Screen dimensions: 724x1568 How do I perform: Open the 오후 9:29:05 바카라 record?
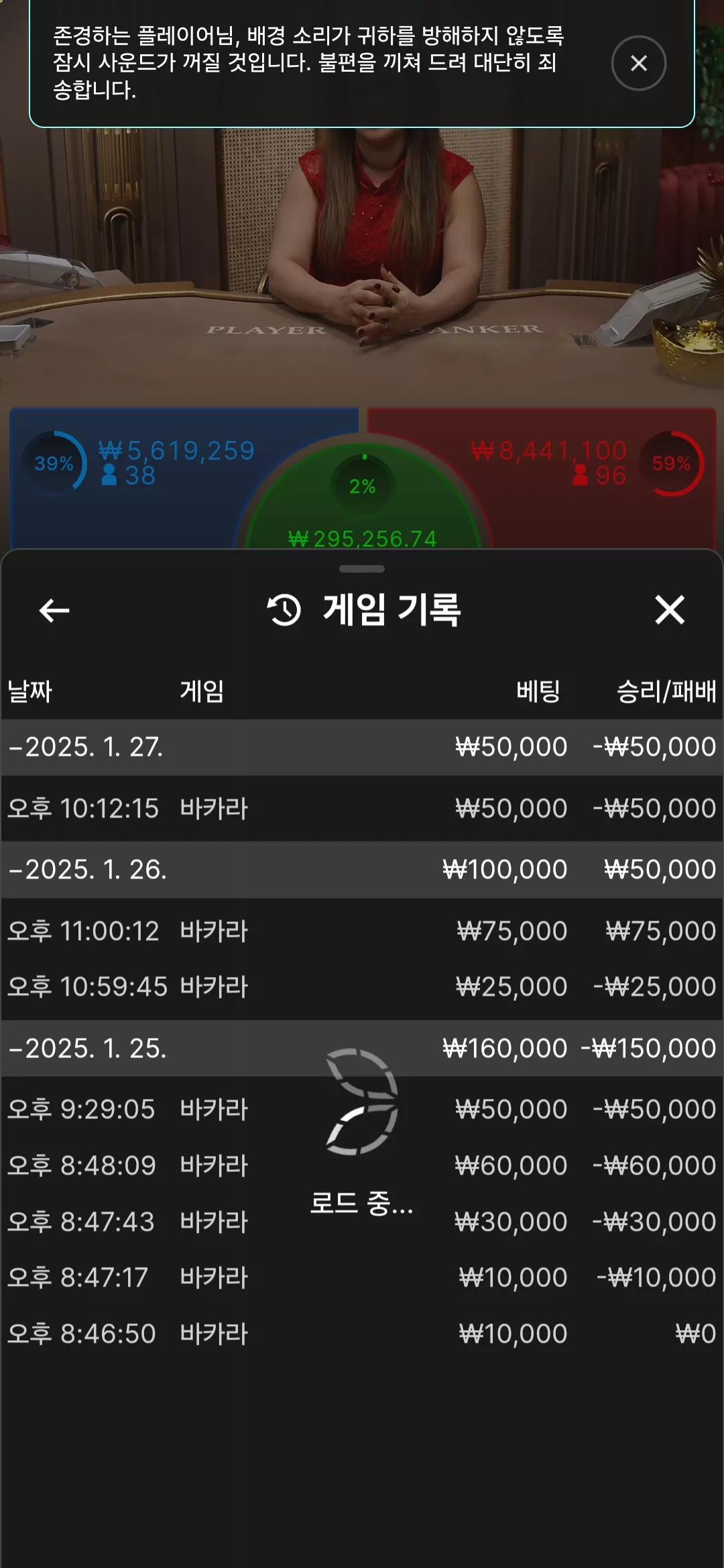pyautogui.click(x=362, y=1109)
